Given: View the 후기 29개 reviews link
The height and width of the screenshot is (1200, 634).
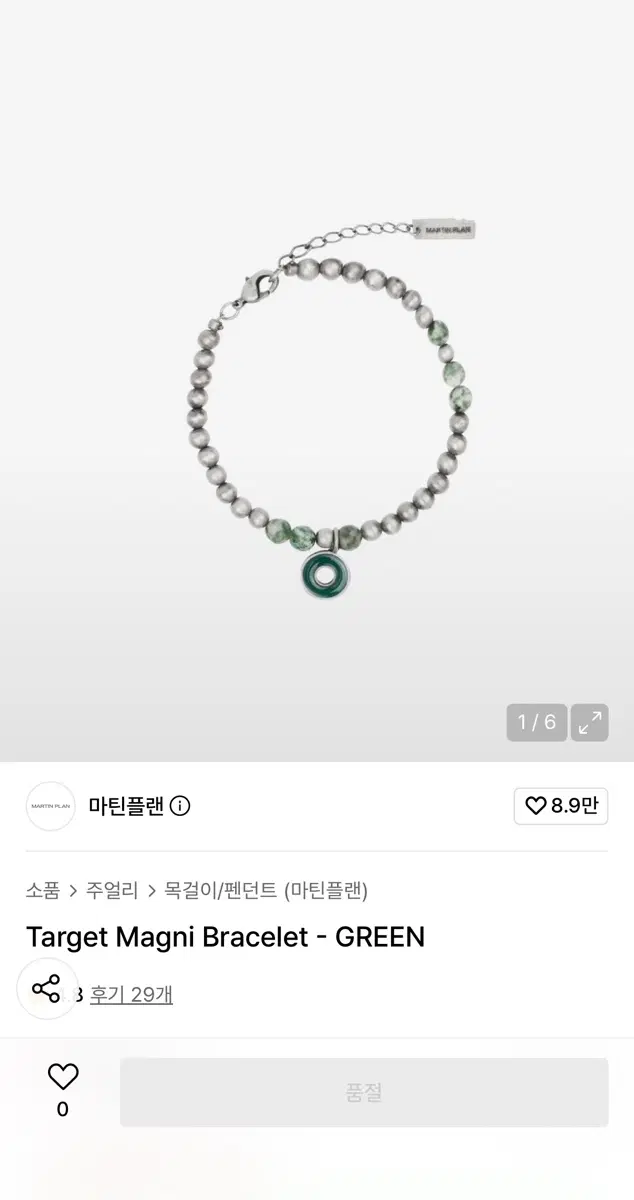Looking at the screenshot, I should 131,994.
